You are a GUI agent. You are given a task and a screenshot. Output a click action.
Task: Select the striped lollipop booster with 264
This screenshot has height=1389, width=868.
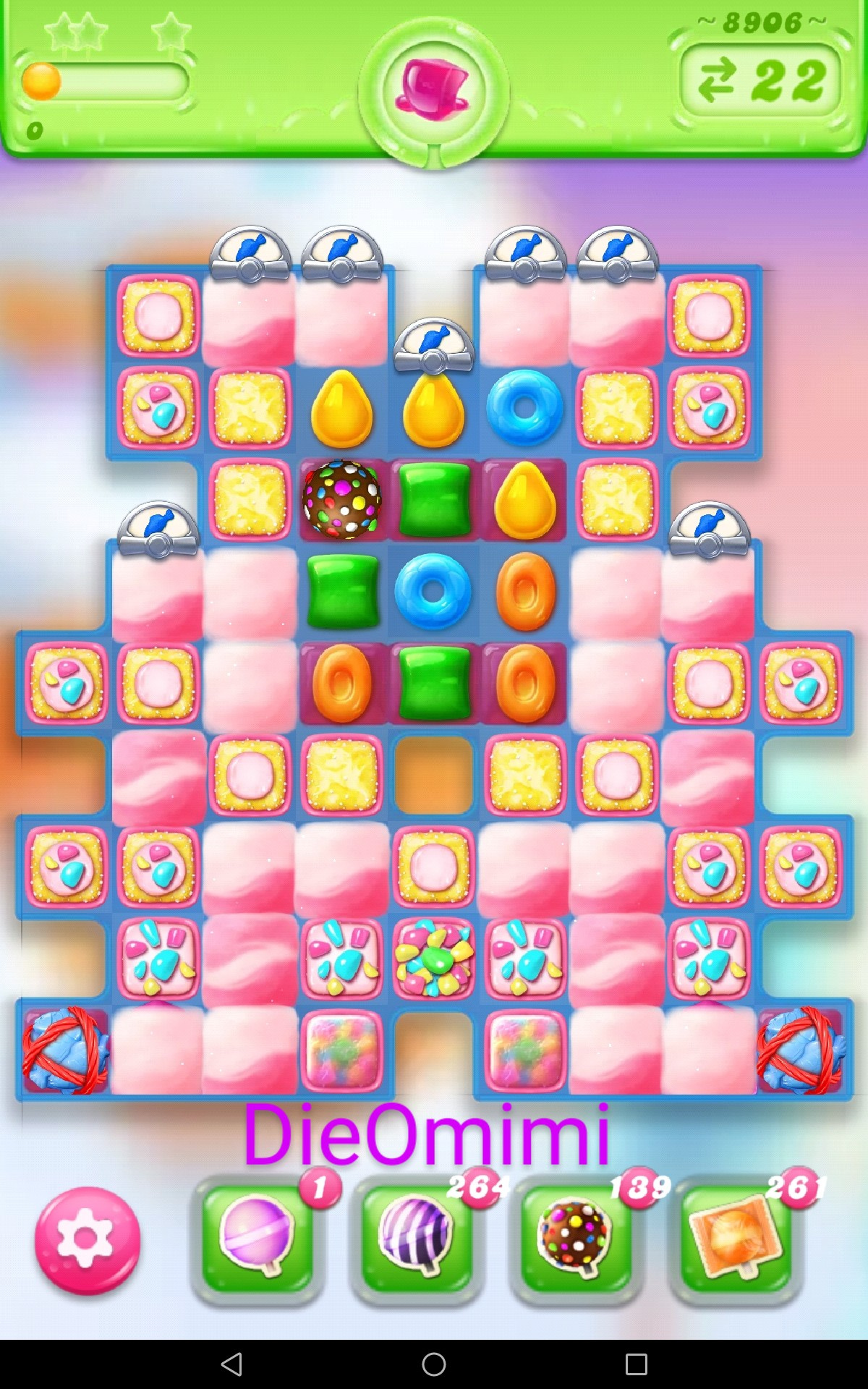pos(417,1239)
